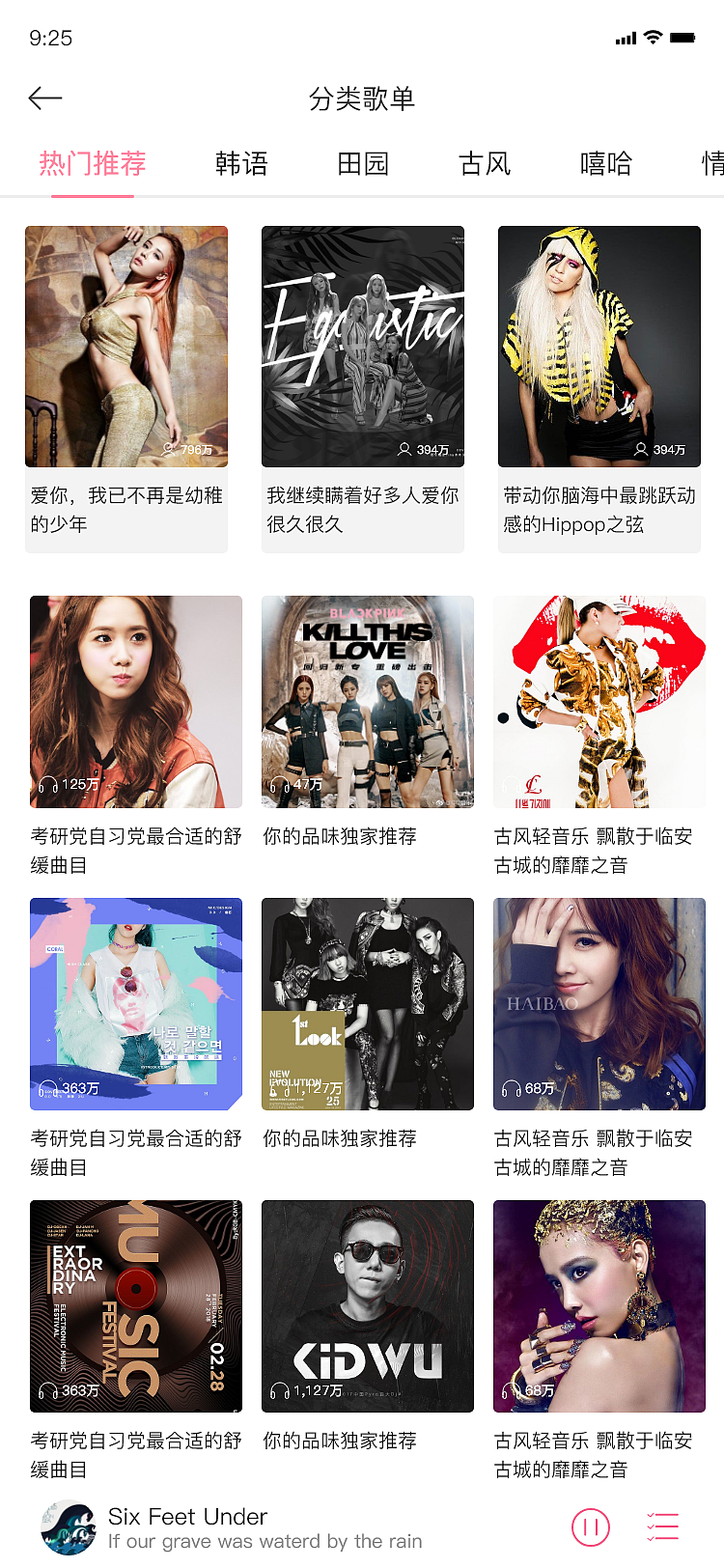724x1568 pixels.
Task: Go back using the top-left arrow
Action: (x=45, y=98)
